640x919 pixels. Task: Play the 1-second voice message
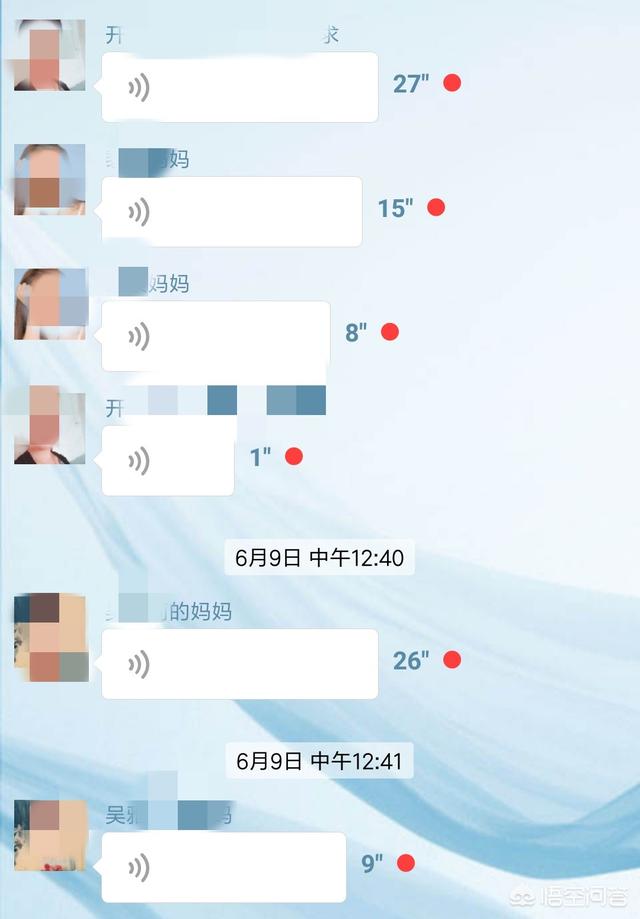(x=168, y=460)
